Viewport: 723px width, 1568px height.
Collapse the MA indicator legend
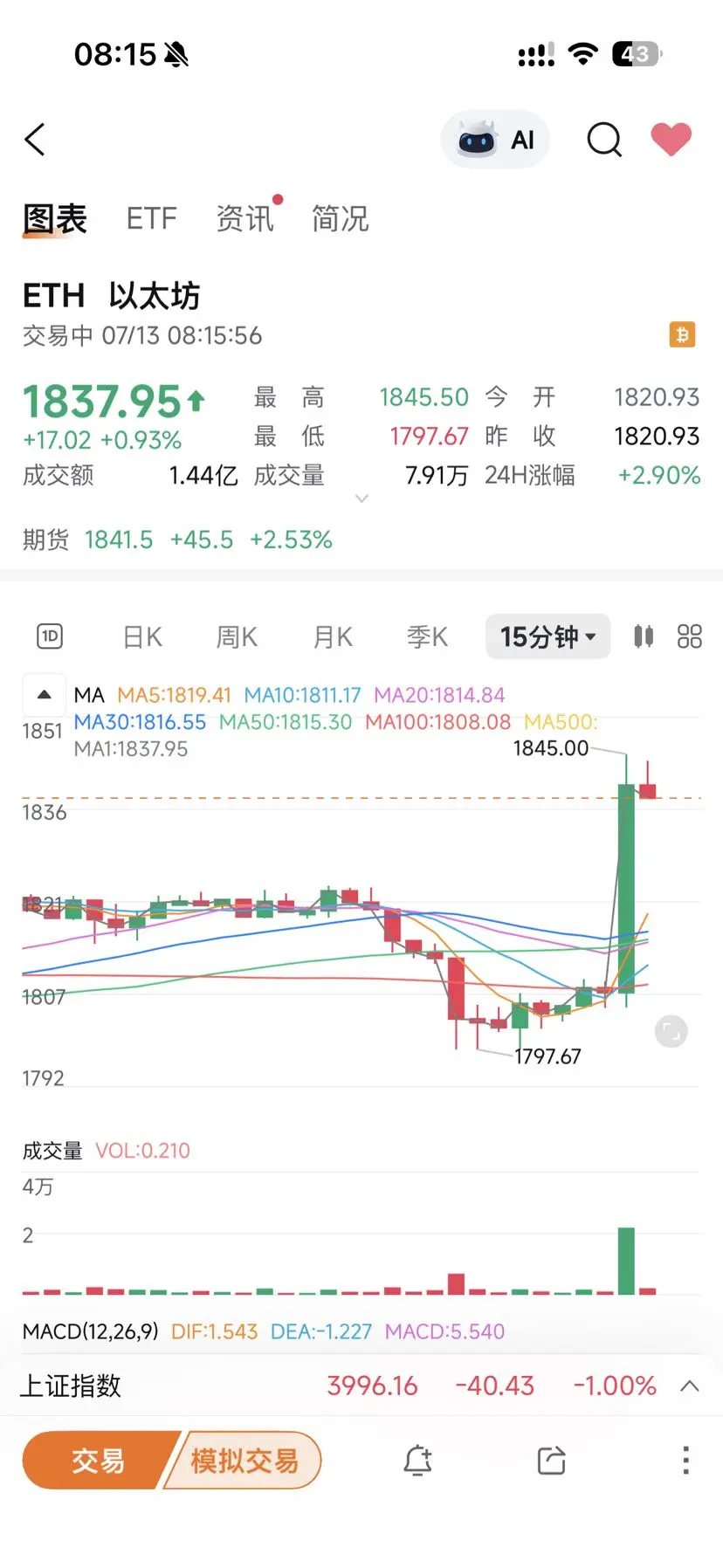(44, 695)
